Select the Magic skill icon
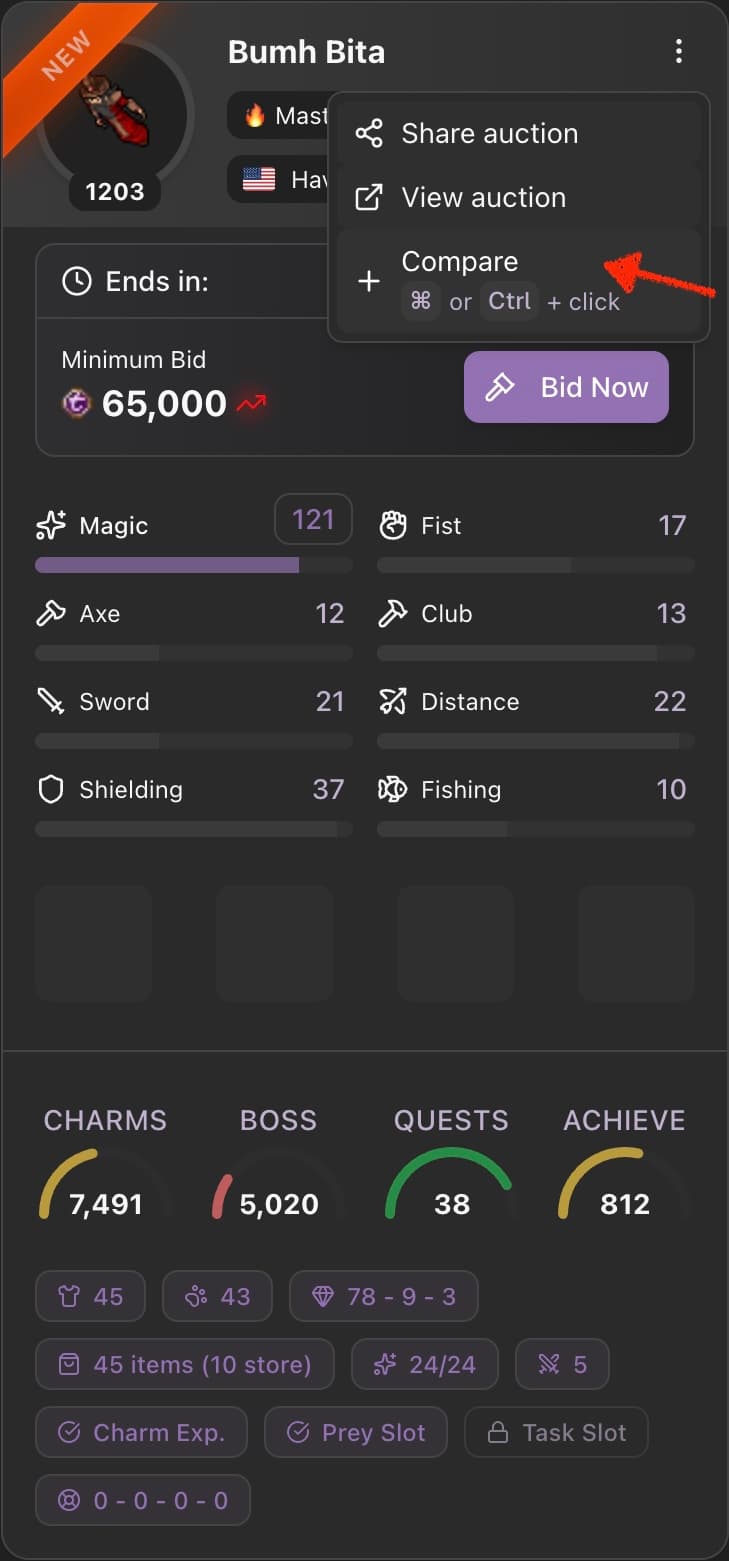This screenshot has height=1561, width=729. click(x=51, y=524)
